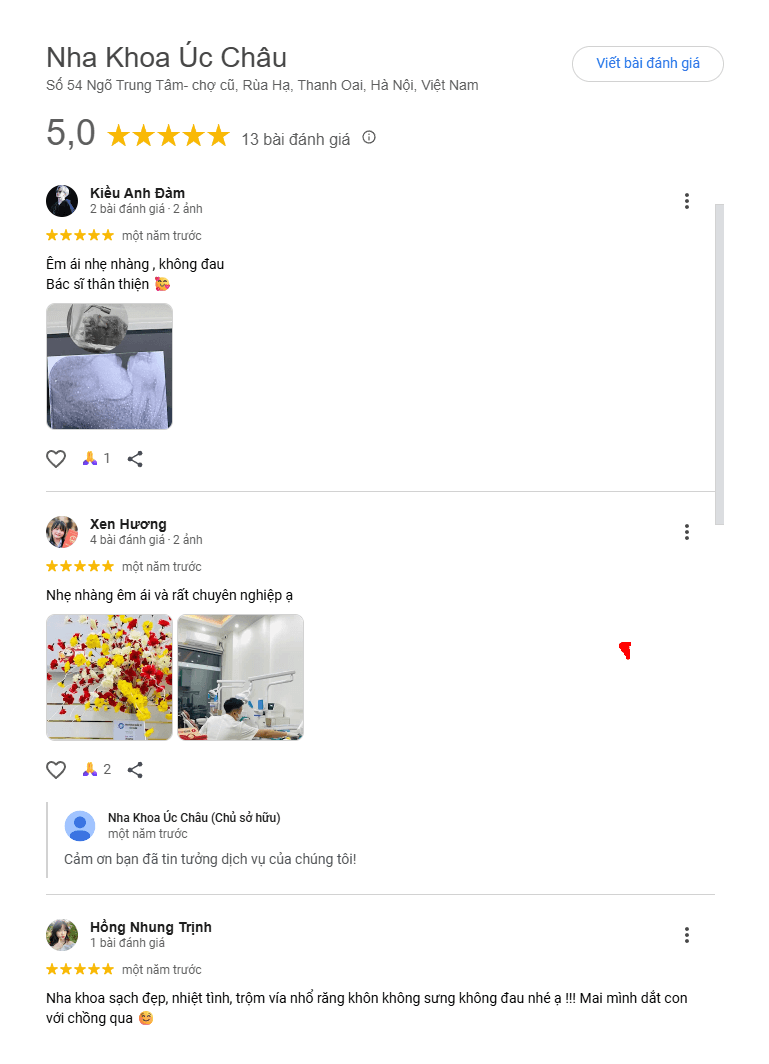The image size is (769, 1064).
Task: Open the three-dot menu on Hồng Nhung Trịnh's review
Action: (x=687, y=935)
